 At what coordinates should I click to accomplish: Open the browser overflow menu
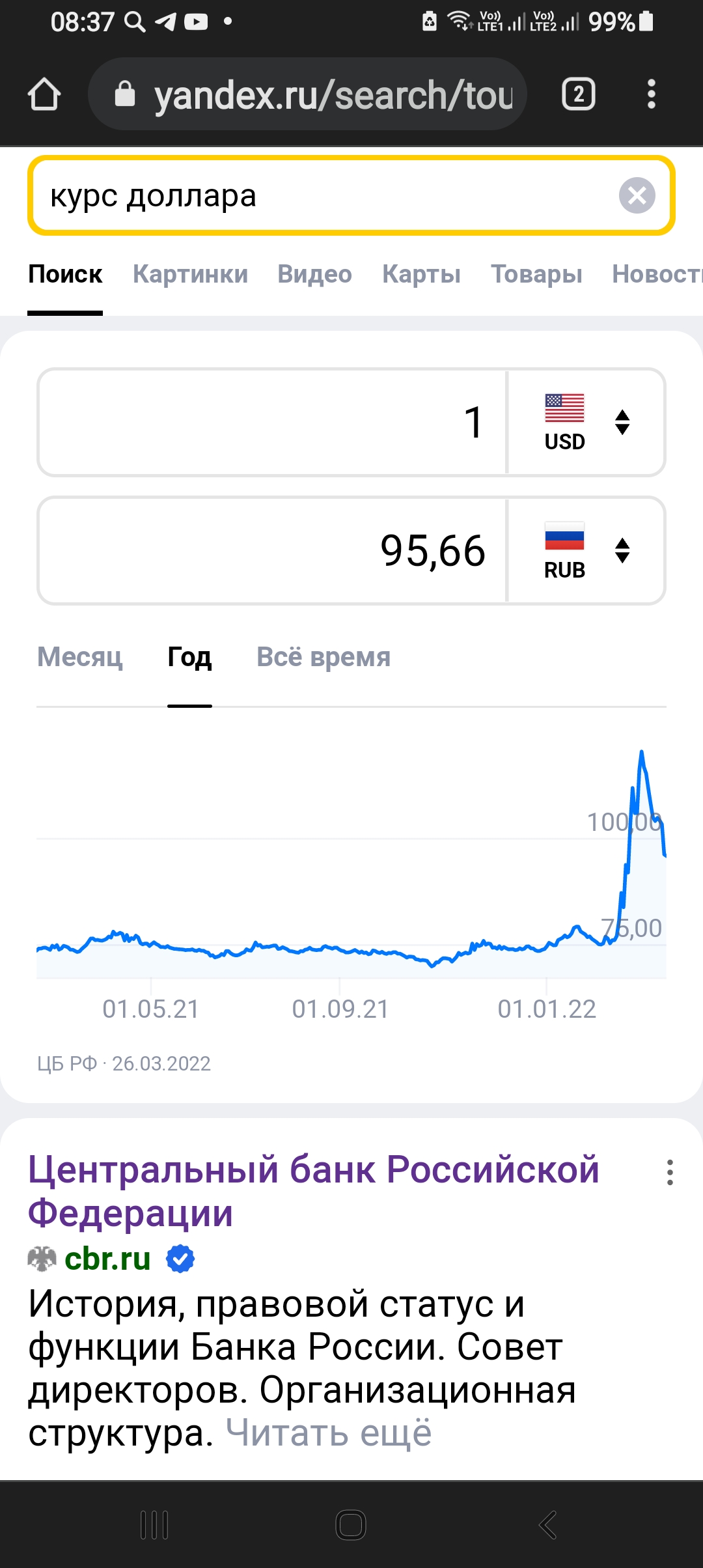coord(651,94)
